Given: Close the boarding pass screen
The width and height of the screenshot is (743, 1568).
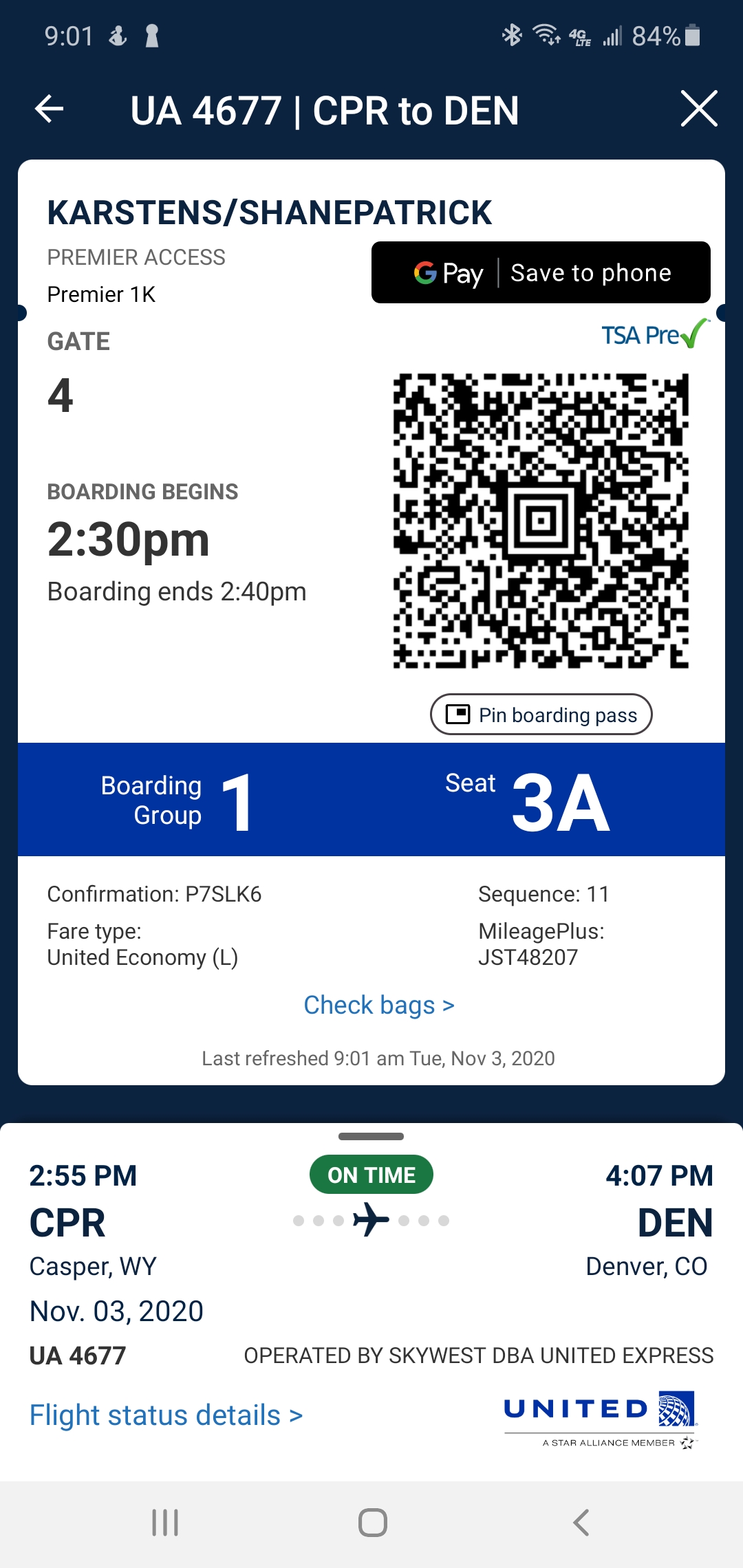Looking at the screenshot, I should tap(699, 109).
